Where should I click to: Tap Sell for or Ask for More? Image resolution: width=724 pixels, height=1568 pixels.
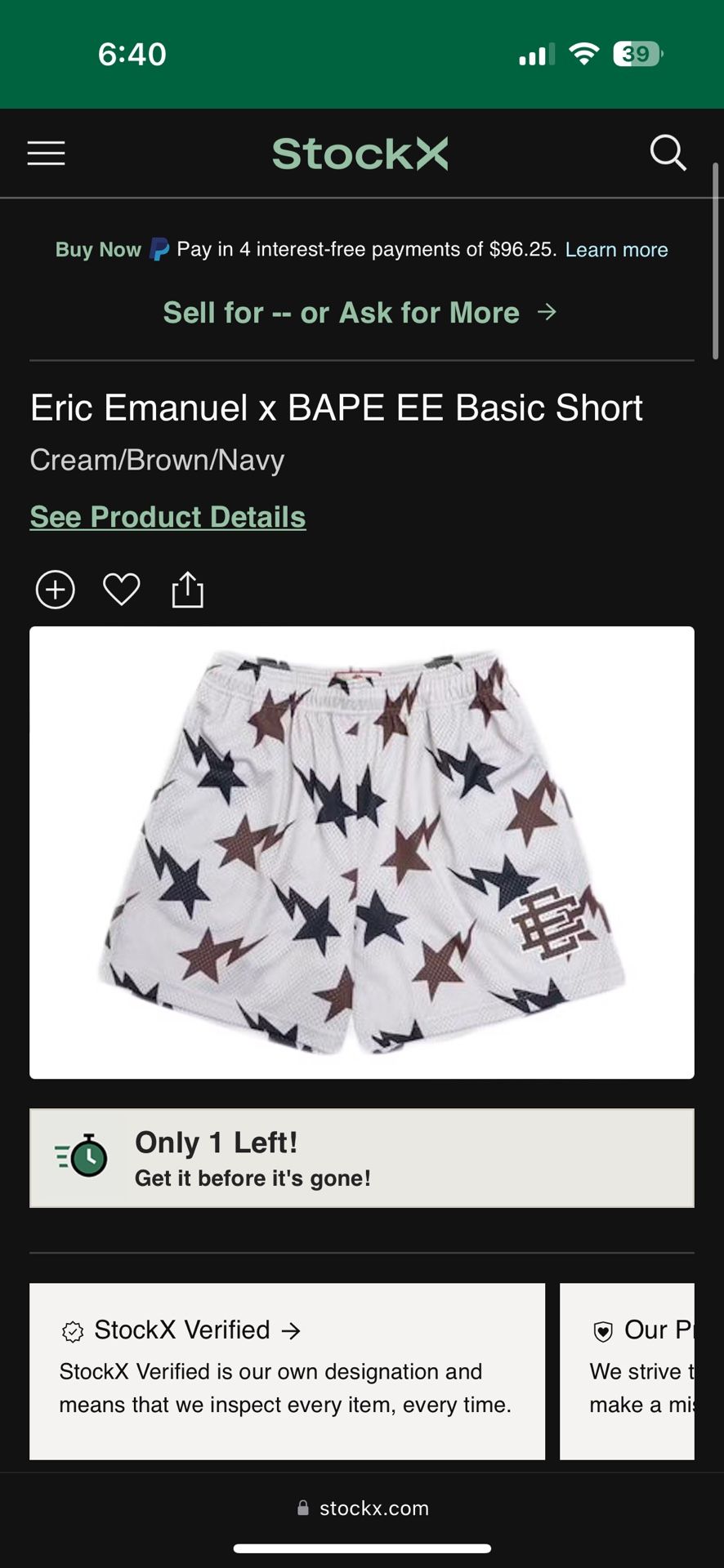point(341,312)
